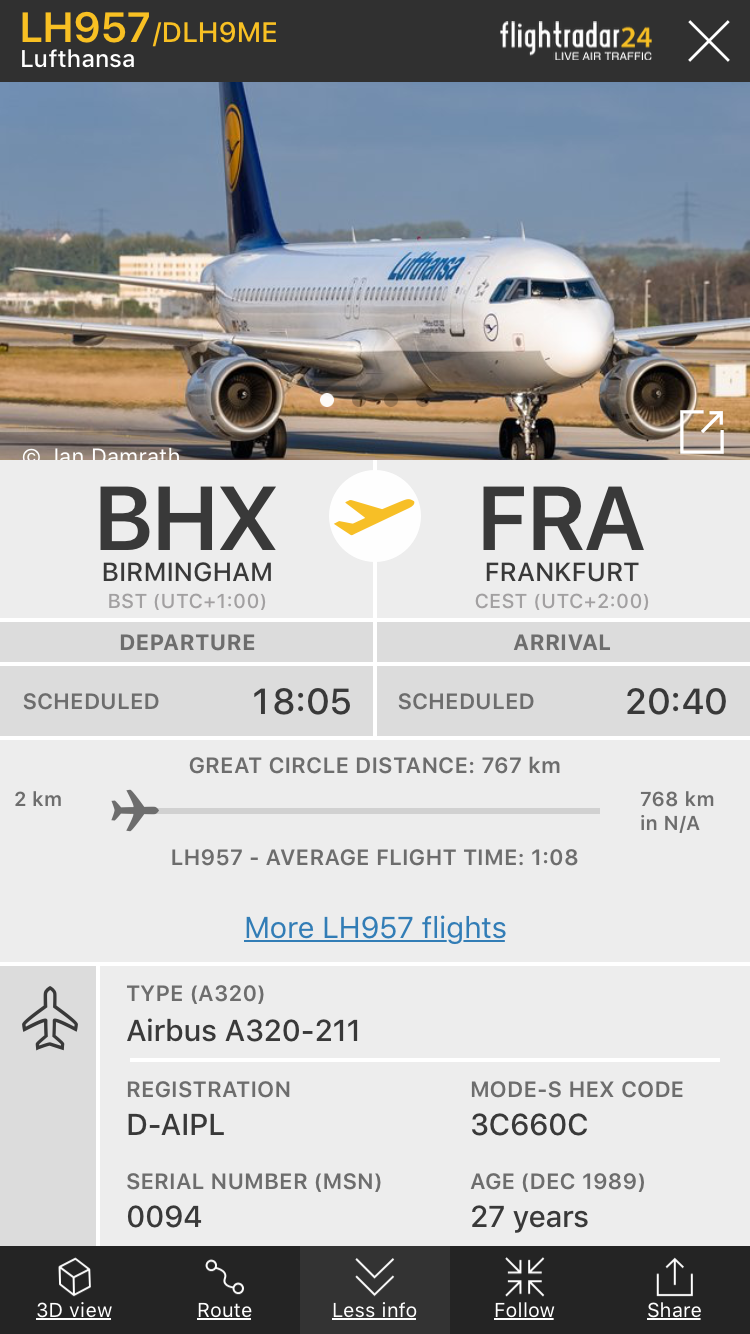Expand the aircraft photo to full view
The width and height of the screenshot is (750, 1334).
[701, 432]
